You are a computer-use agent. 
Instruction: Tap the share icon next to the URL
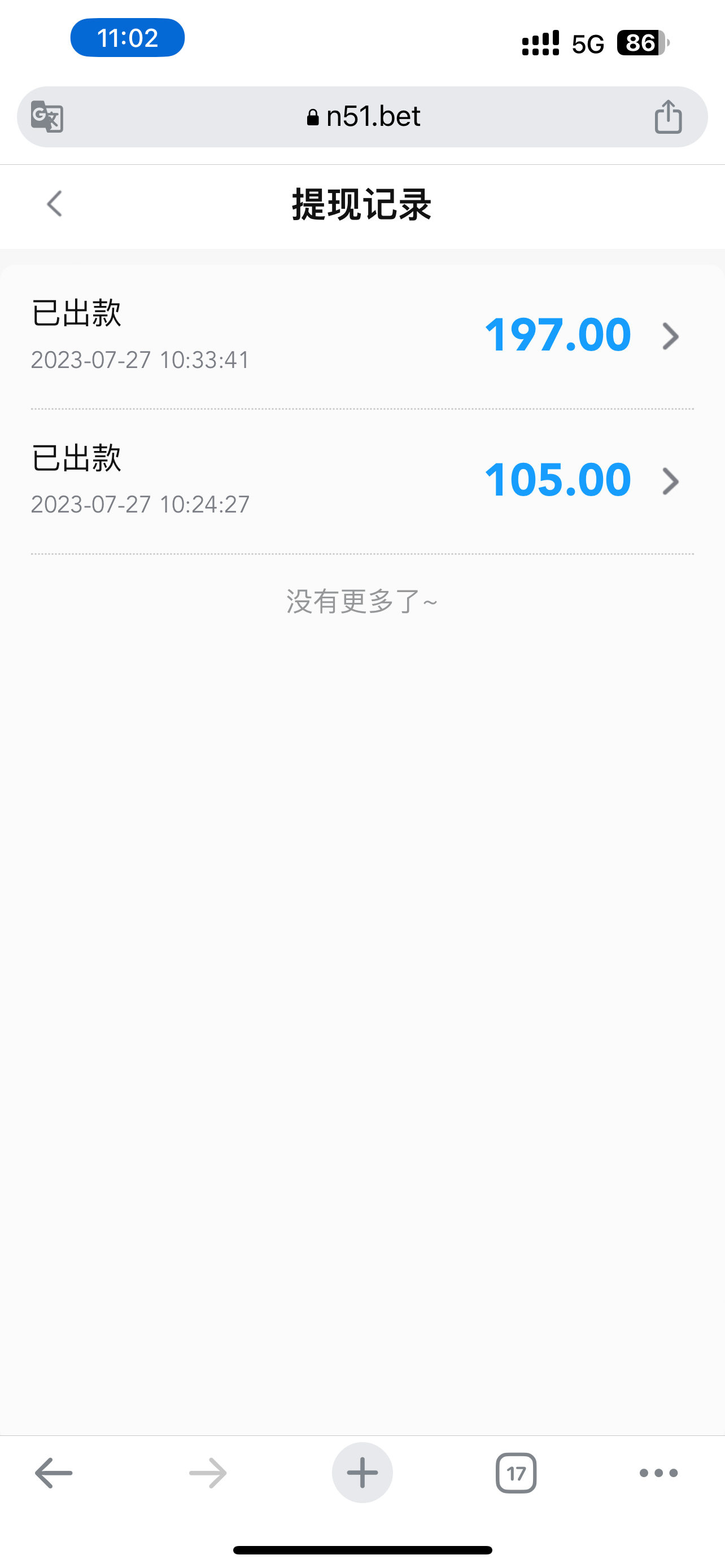point(669,116)
